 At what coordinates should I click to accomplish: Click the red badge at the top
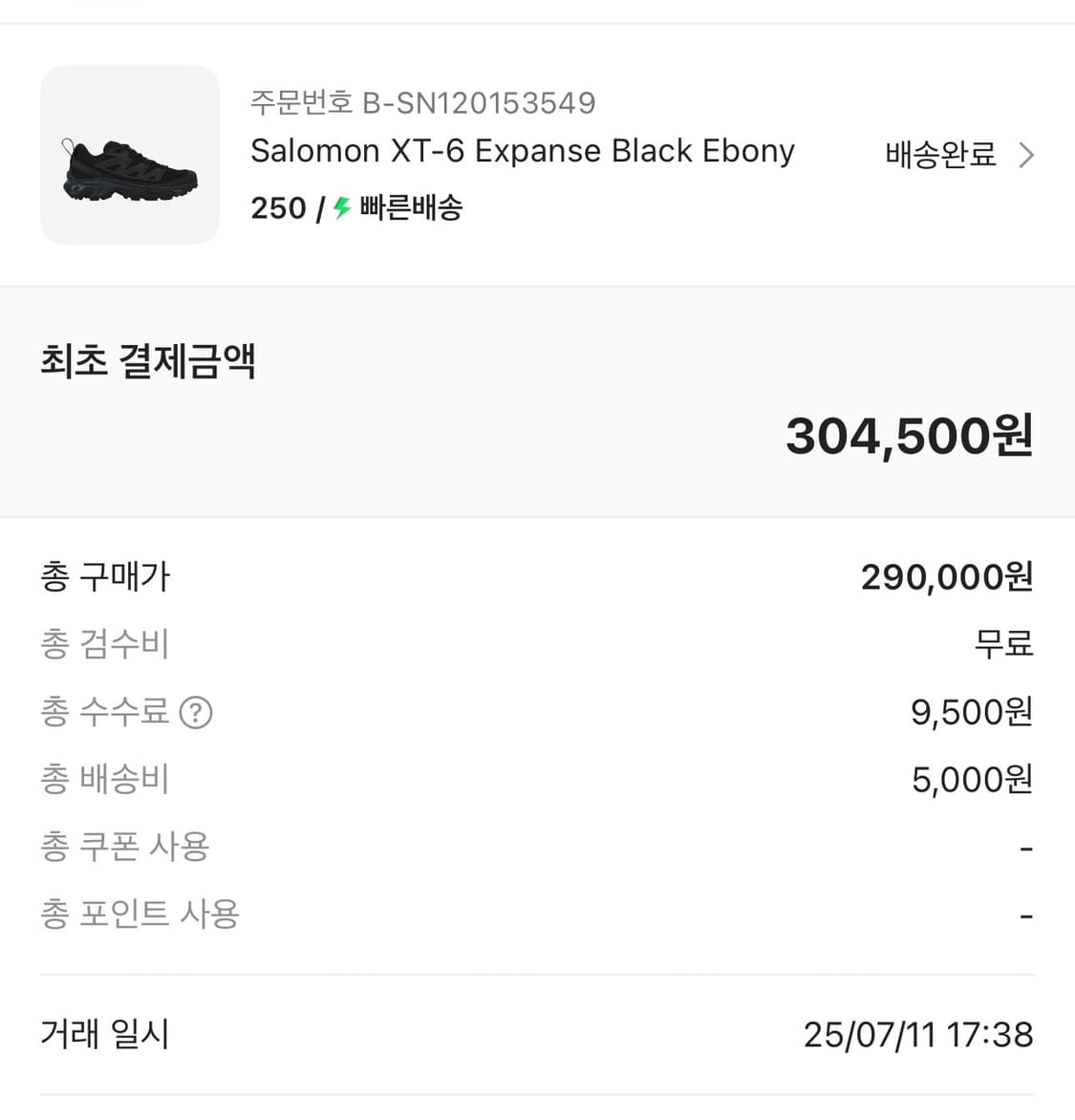coord(107,5)
